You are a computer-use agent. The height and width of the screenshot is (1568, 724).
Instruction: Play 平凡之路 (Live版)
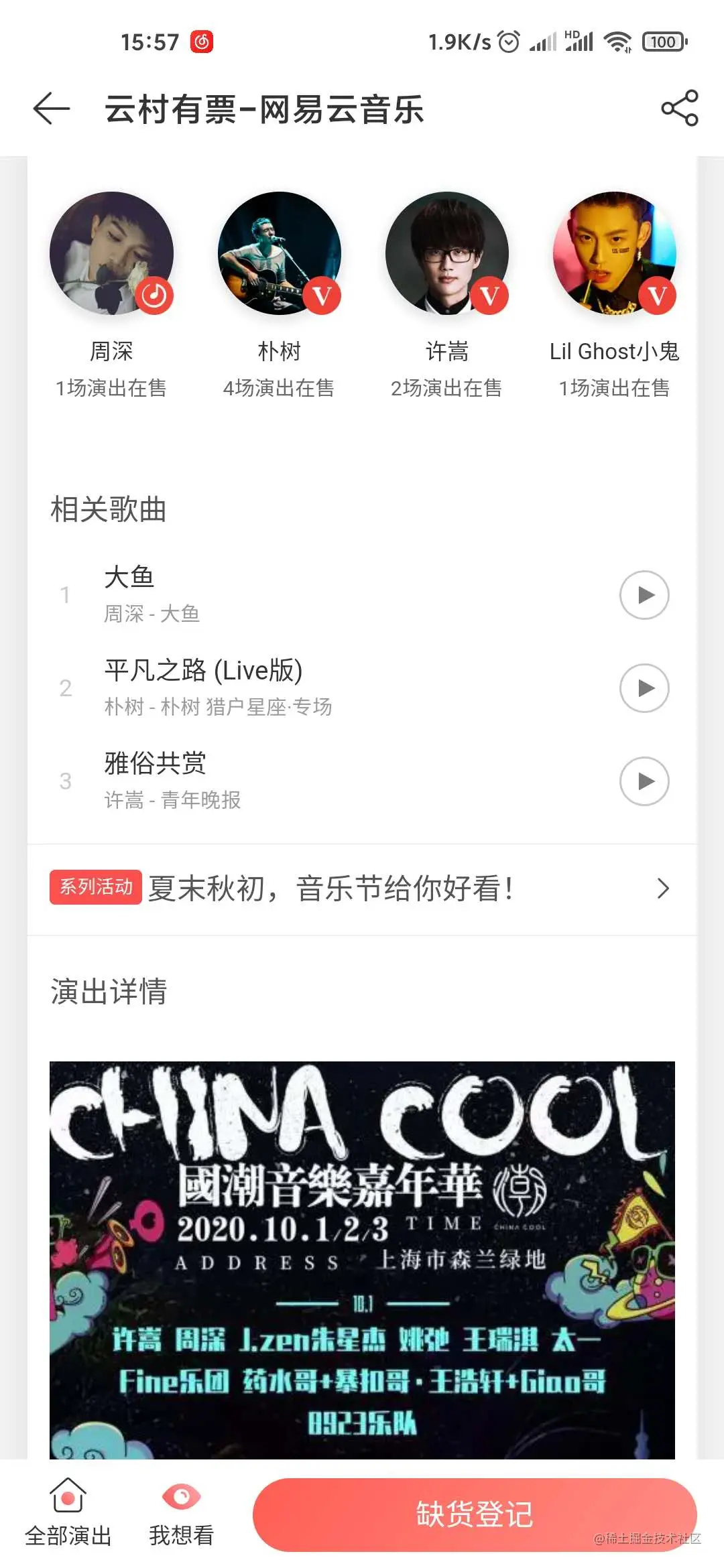tap(644, 688)
